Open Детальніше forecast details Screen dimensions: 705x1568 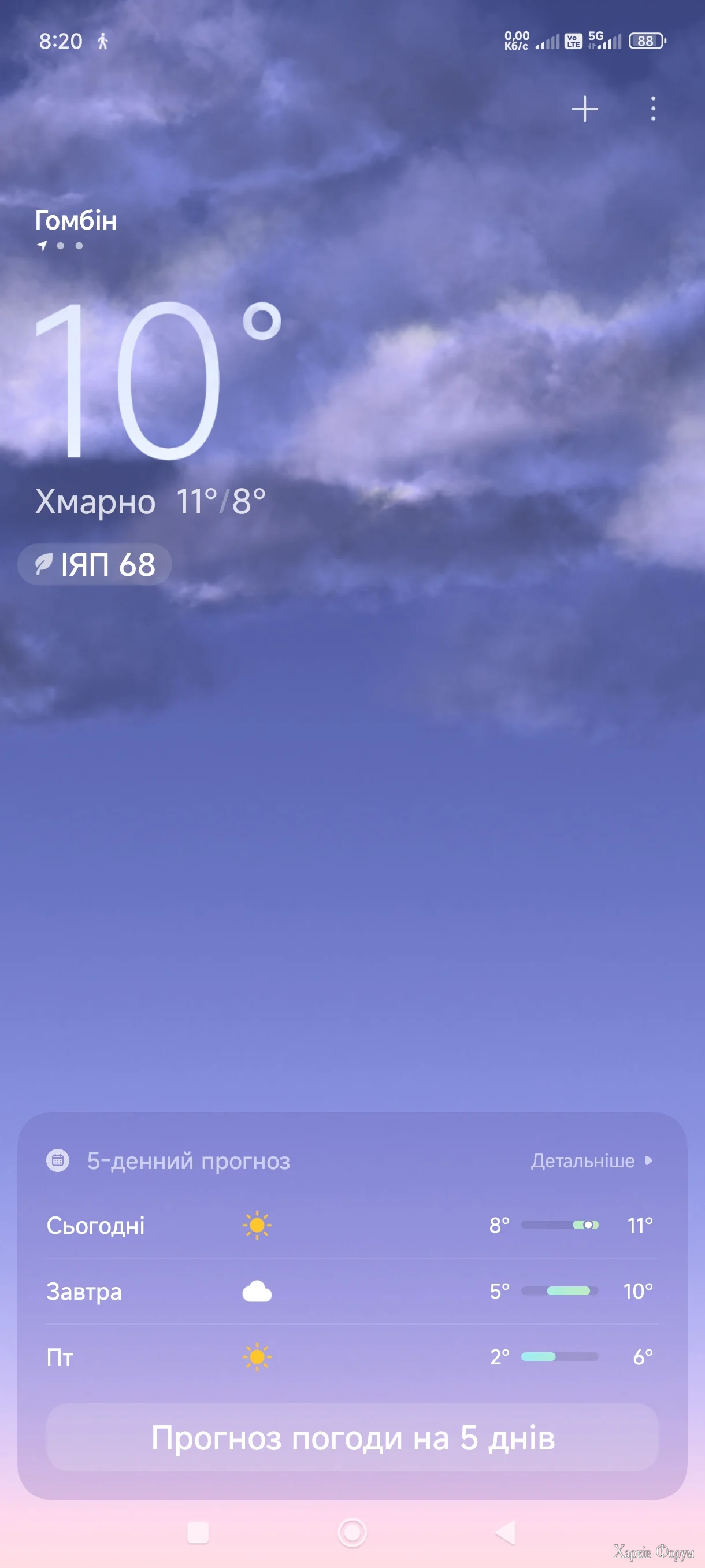coord(582,1161)
